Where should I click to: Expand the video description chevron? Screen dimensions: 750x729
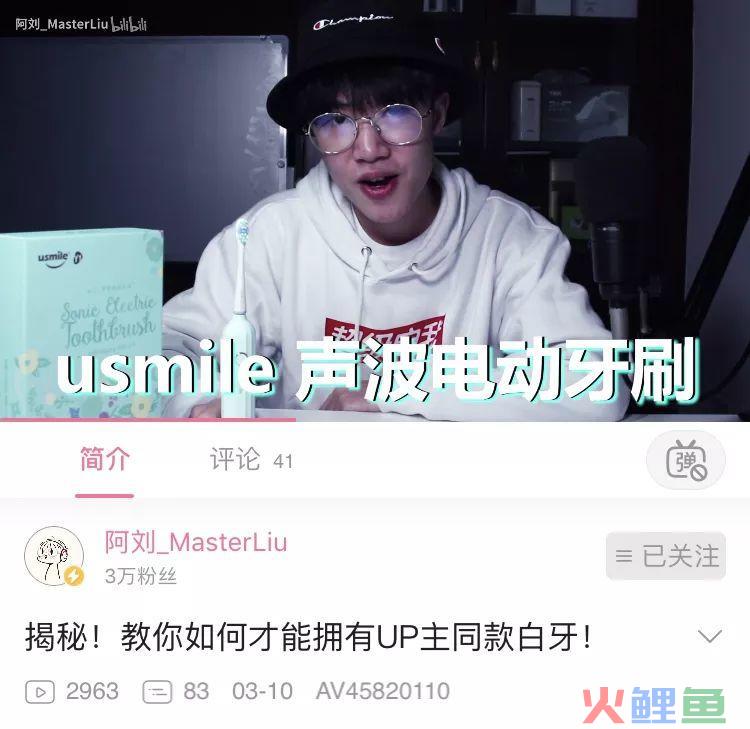[709, 637]
